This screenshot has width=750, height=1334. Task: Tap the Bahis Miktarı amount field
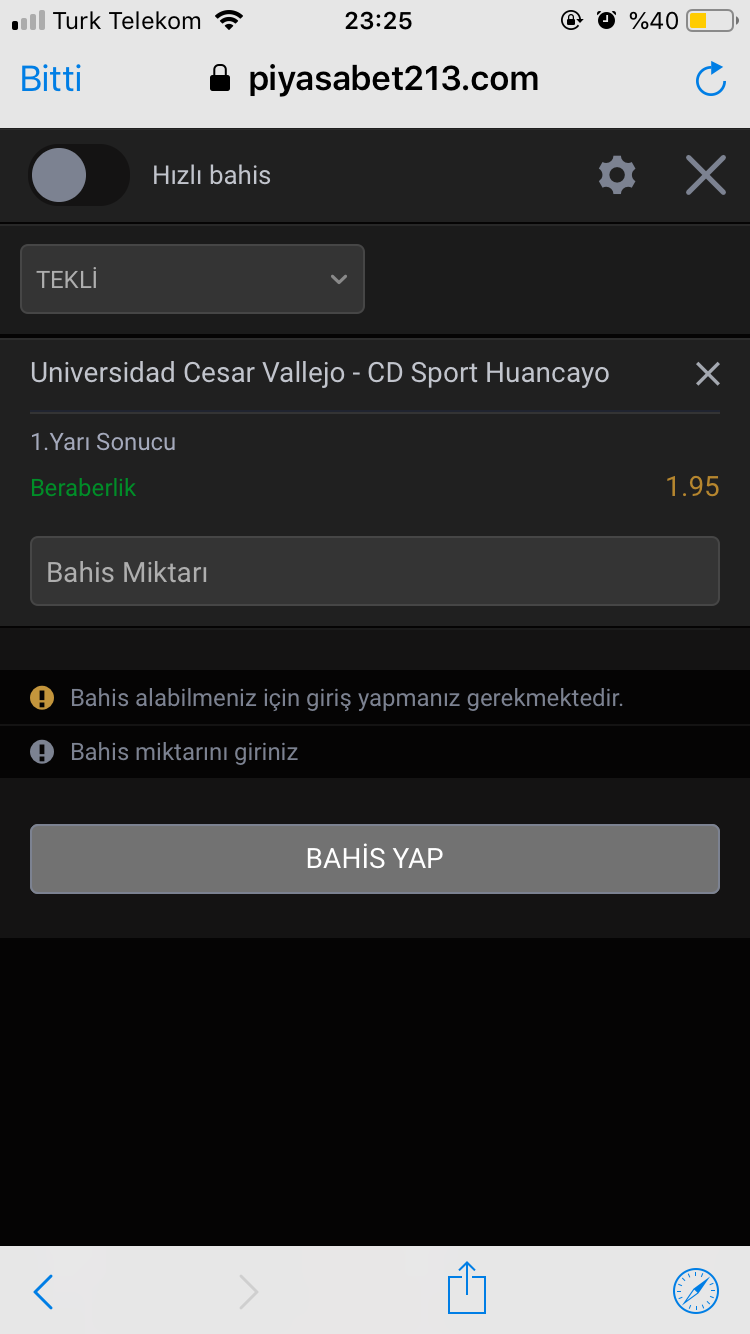[375, 571]
